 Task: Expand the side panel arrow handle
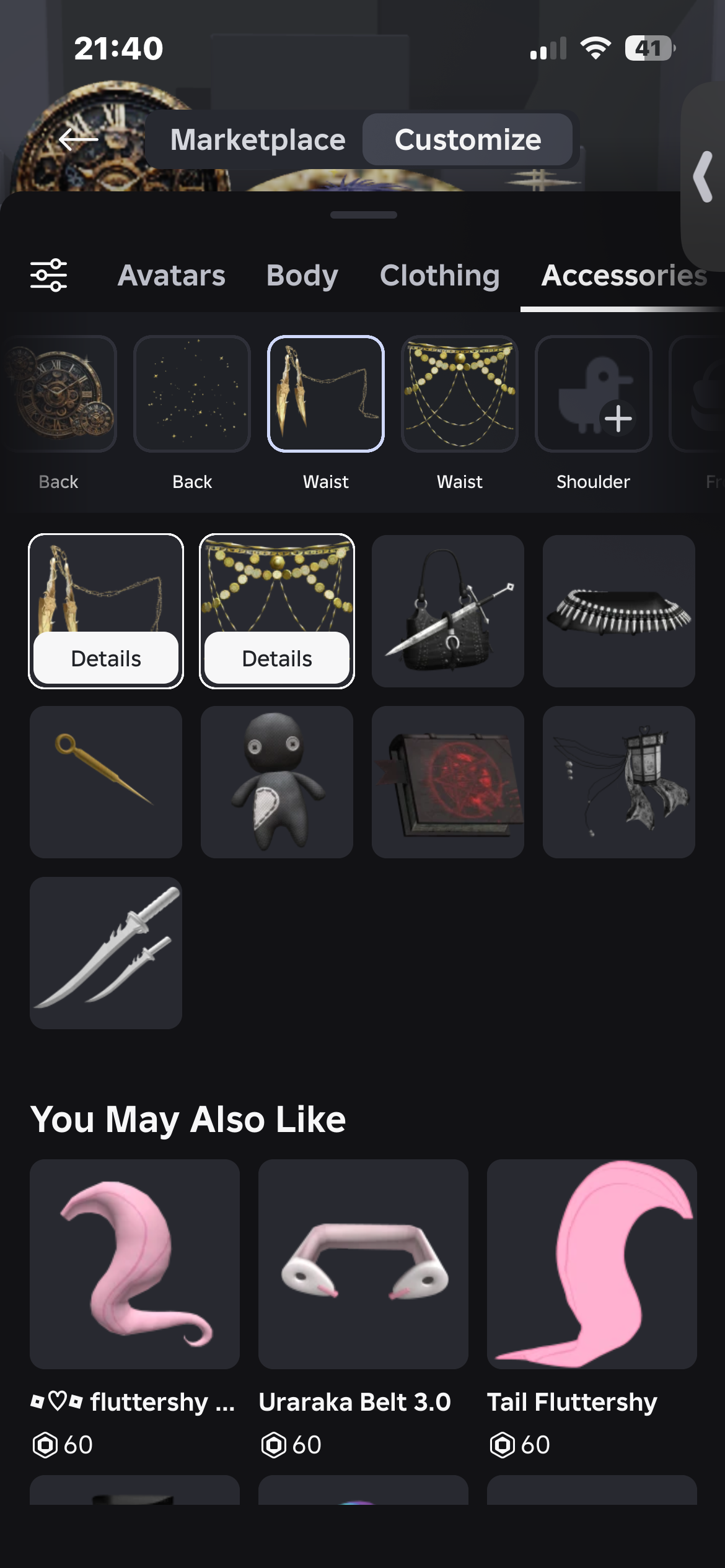click(x=704, y=177)
